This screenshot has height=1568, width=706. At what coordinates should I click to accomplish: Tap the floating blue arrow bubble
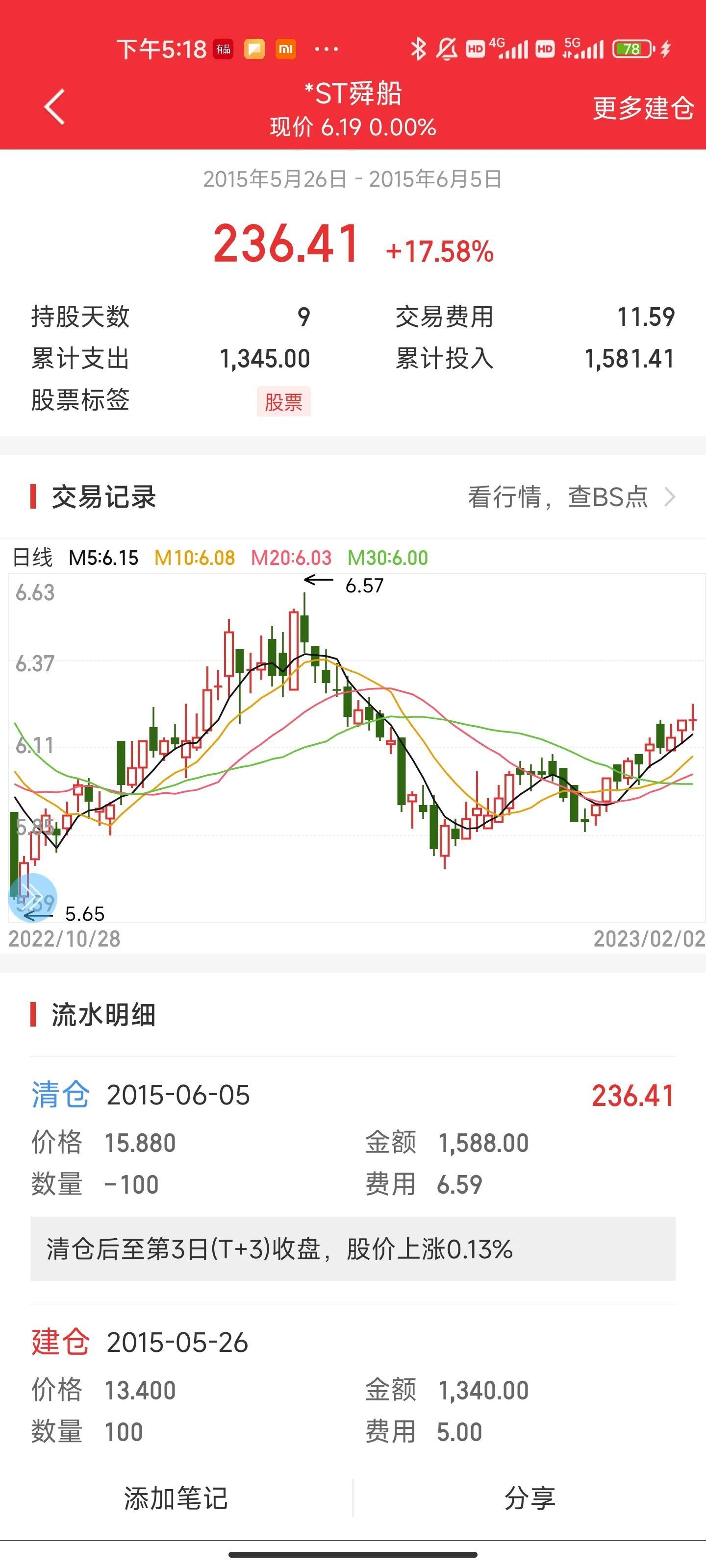tap(33, 898)
